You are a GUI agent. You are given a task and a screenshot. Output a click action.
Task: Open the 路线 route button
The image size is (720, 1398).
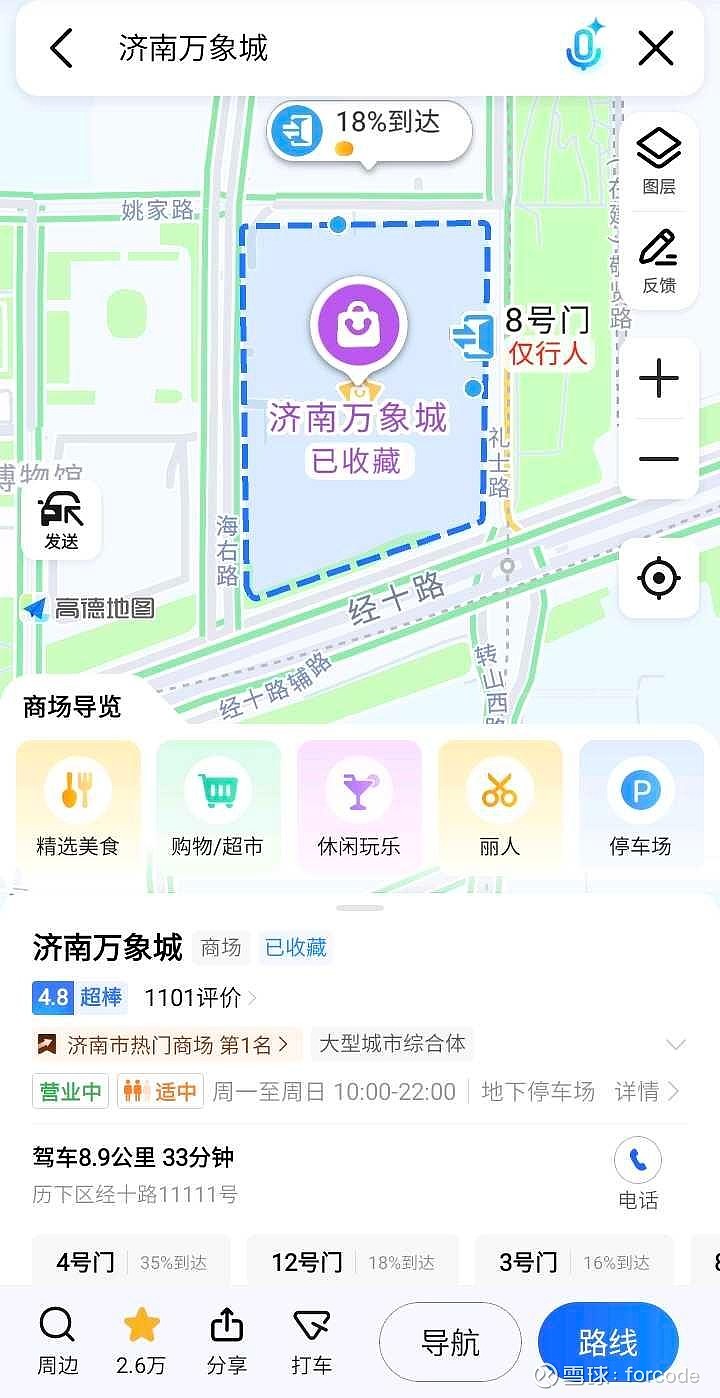tap(608, 1342)
